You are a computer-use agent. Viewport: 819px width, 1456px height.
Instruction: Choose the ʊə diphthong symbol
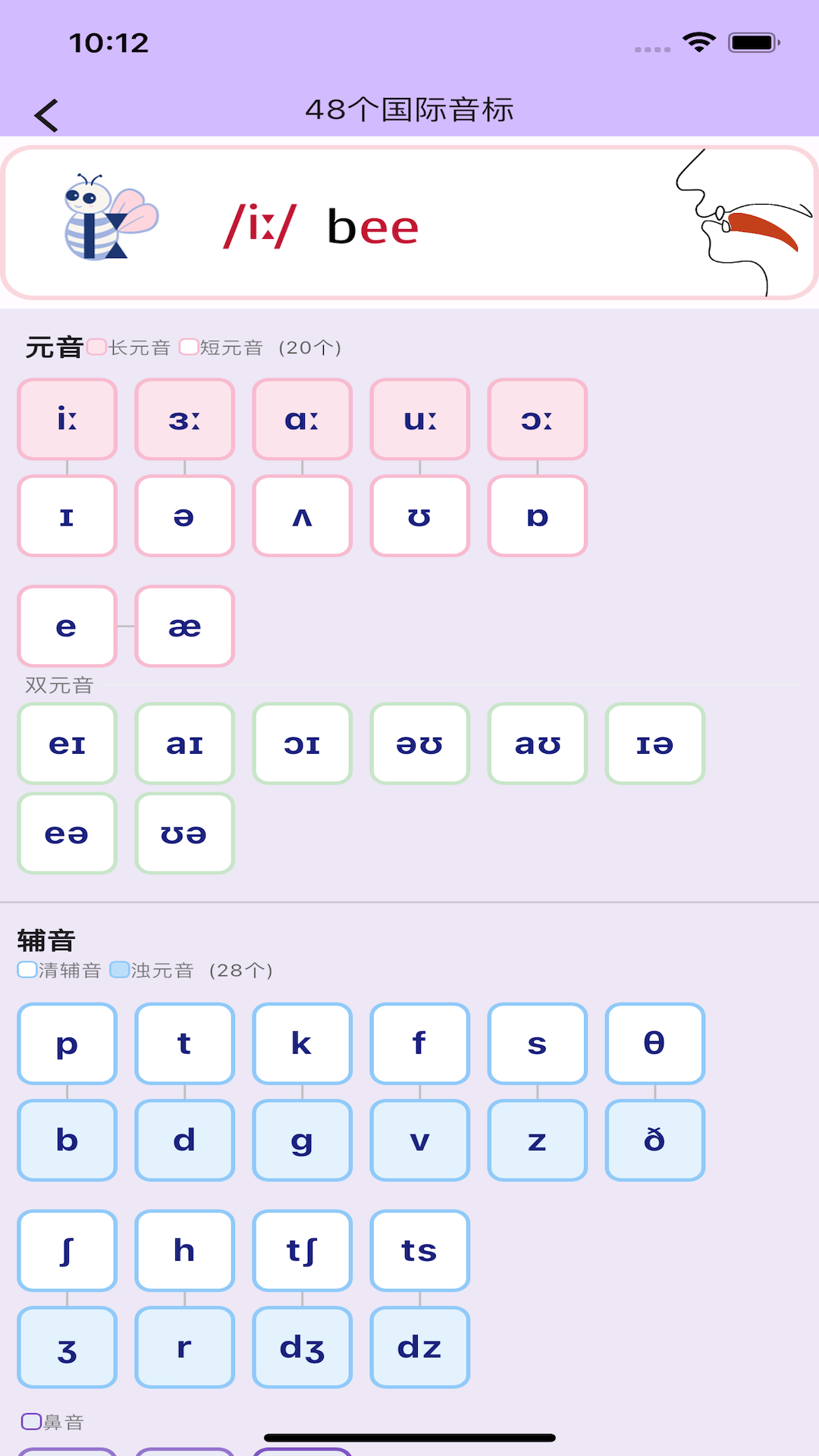point(185,833)
